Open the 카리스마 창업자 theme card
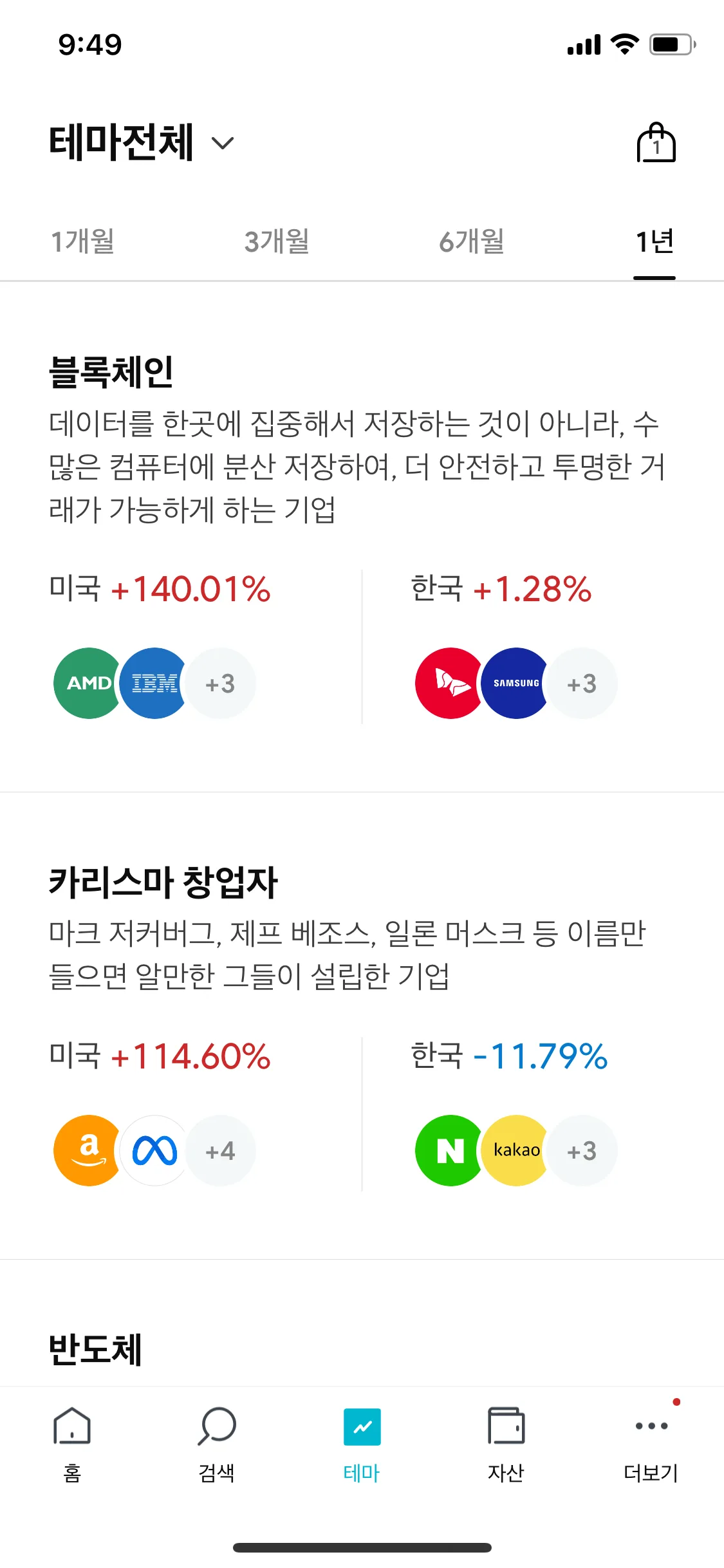 click(x=362, y=1027)
